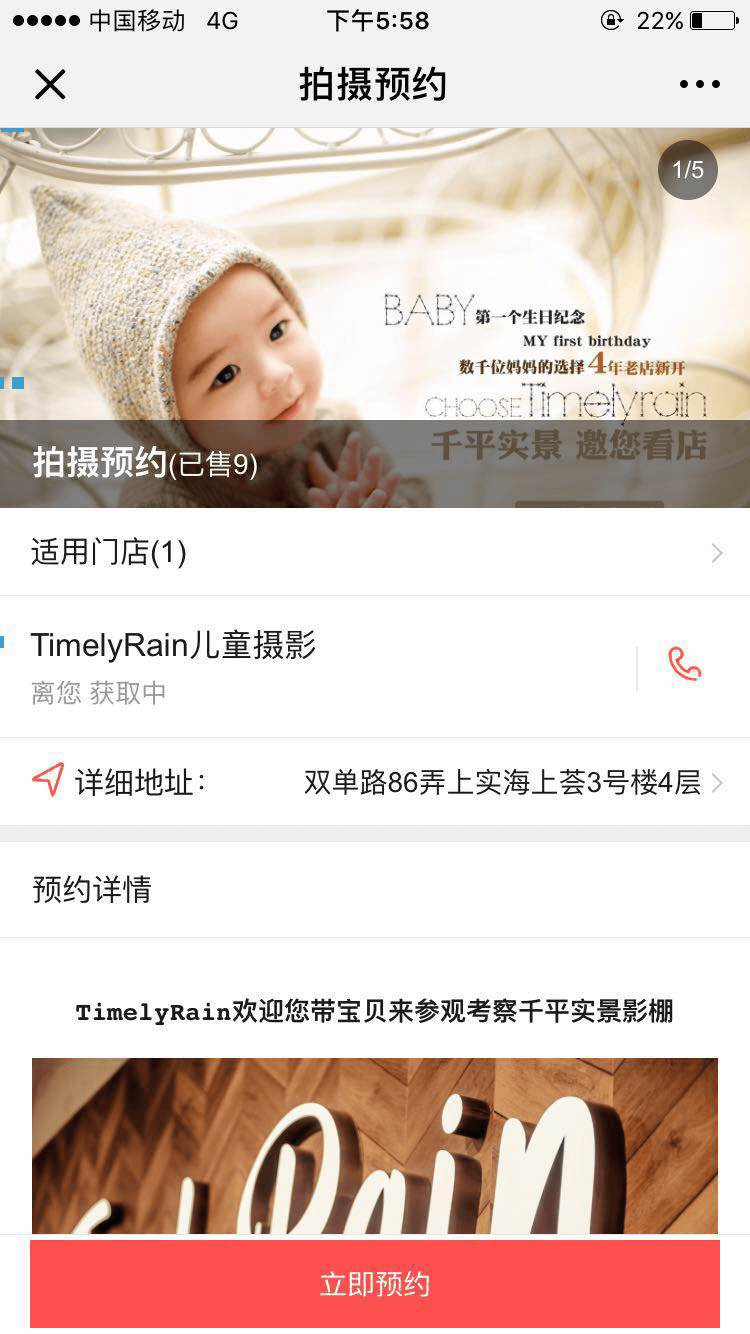The height and width of the screenshot is (1334, 750).
Task: Open the three-dot more menu
Action: (699, 85)
